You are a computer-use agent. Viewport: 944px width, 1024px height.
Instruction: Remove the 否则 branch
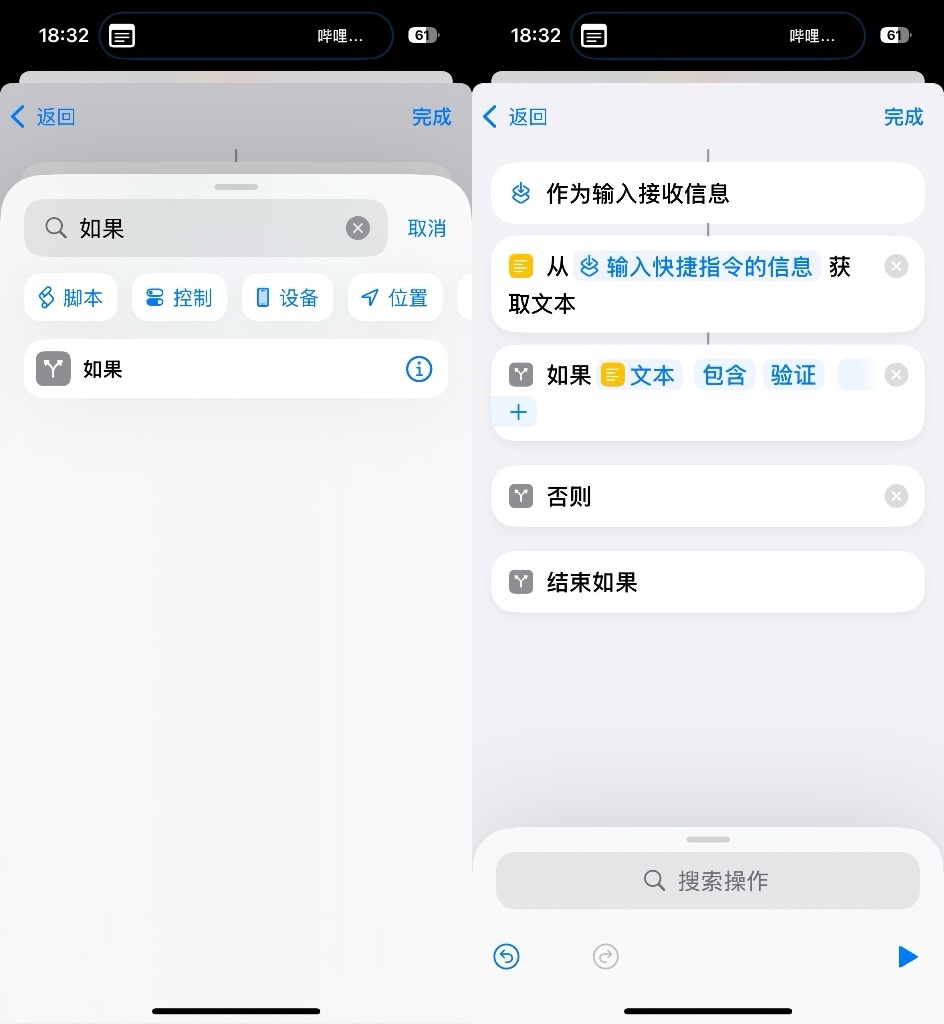(x=896, y=496)
